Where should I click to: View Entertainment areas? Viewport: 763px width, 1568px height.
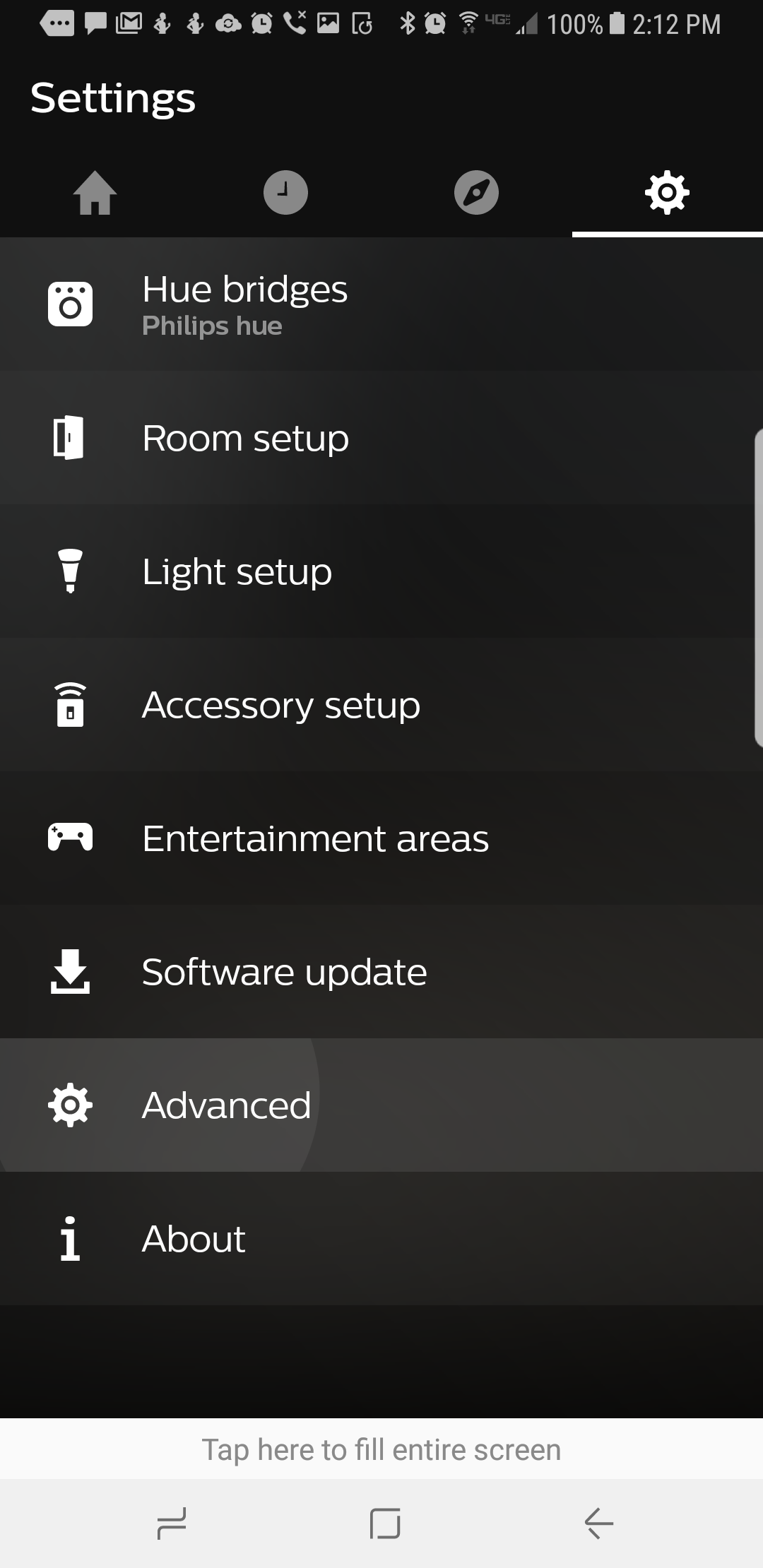click(381, 838)
